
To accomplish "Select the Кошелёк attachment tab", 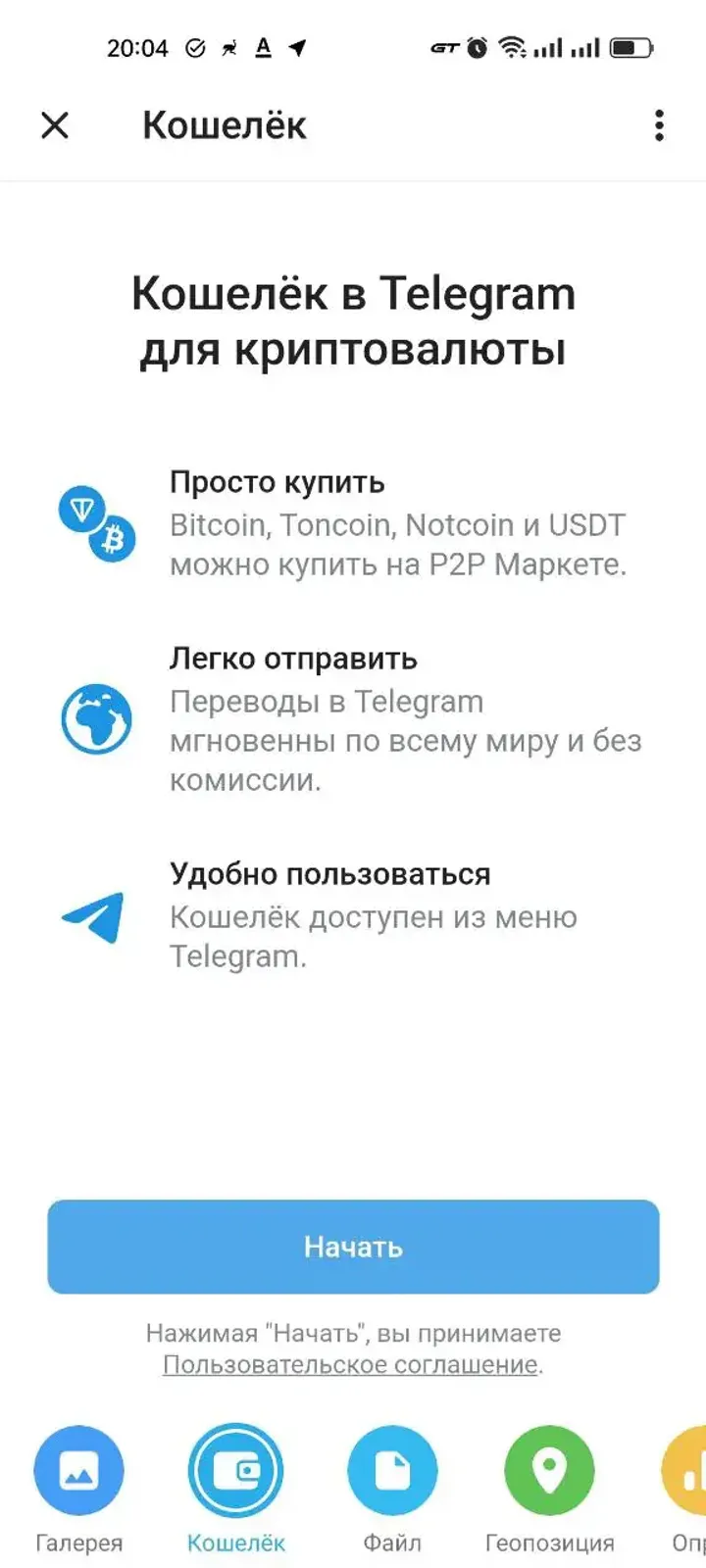I will pos(235,1472).
